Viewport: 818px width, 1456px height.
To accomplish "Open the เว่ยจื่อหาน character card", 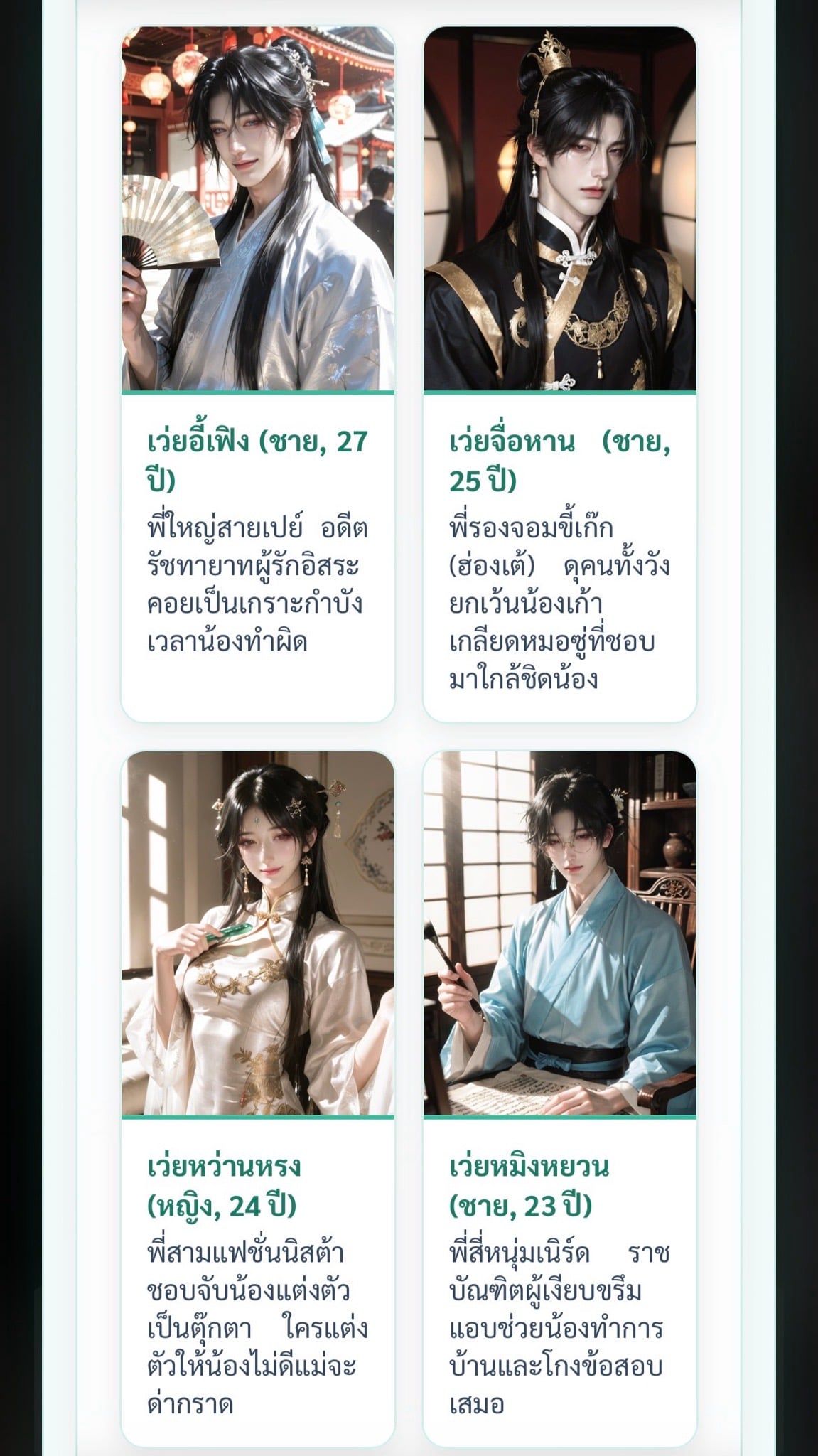I will [x=560, y=374].
